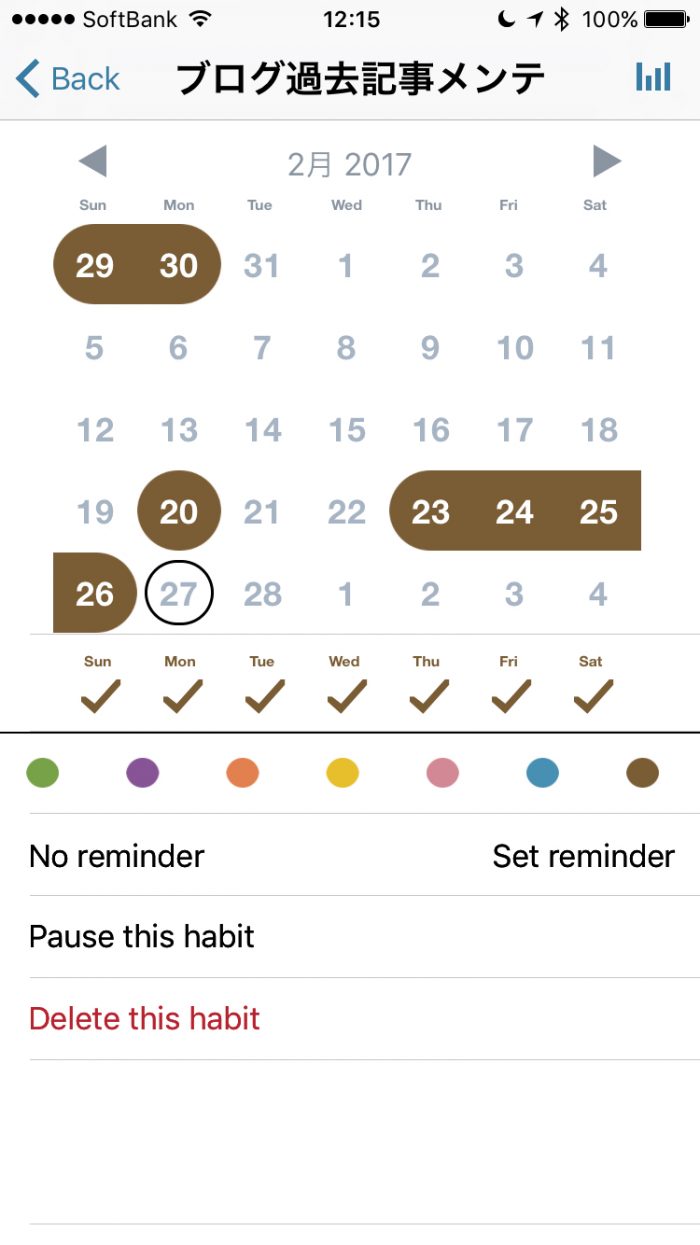Toggle completion for day 21

tap(262, 512)
